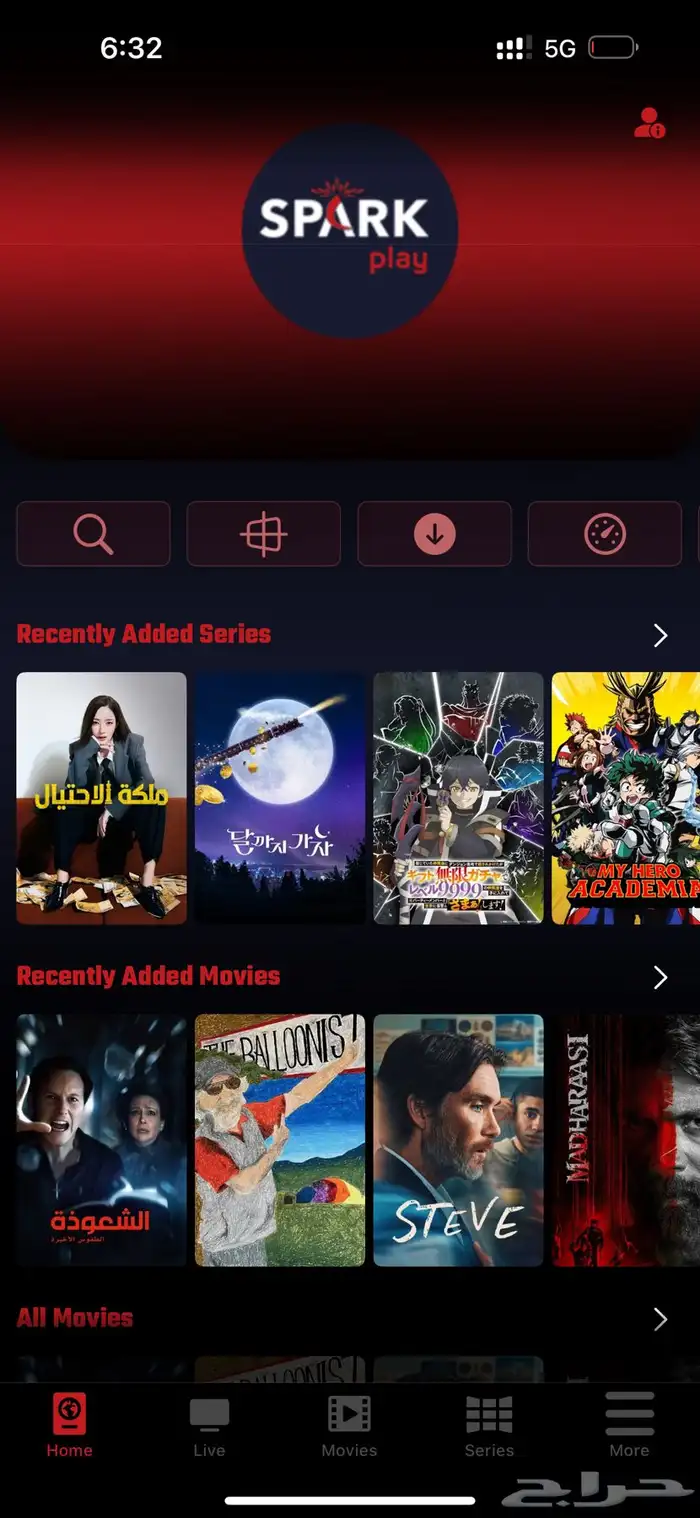Expand Recently Added Series with the arrow
The image size is (700, 1518).
660,636
